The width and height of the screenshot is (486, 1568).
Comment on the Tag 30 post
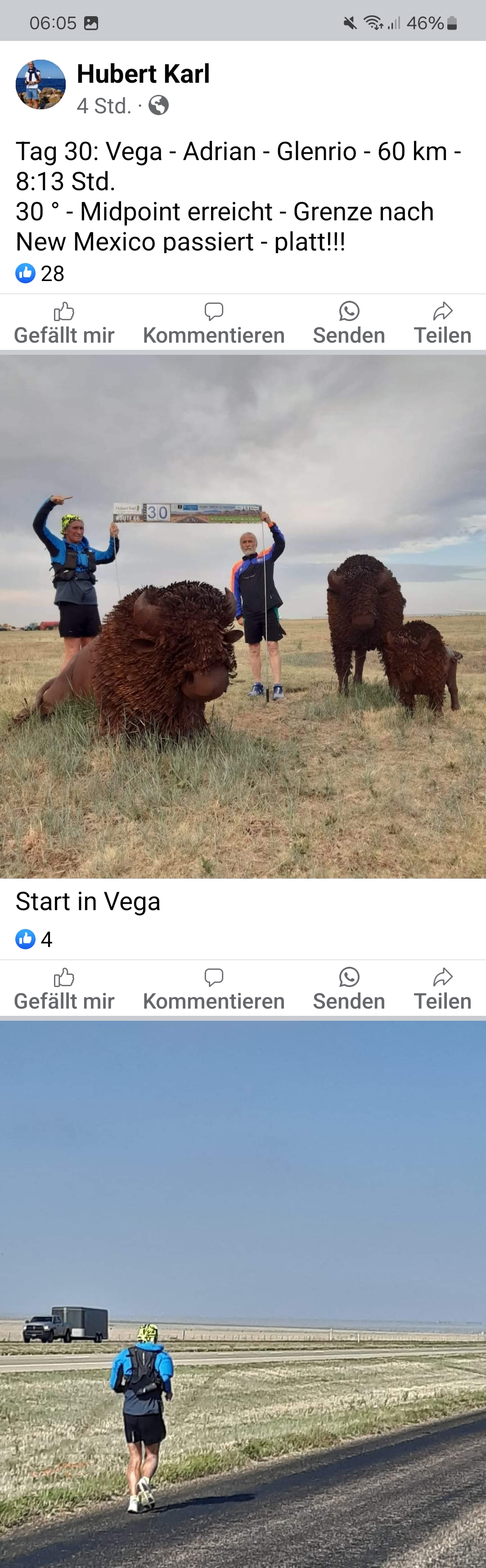point(214,323)
